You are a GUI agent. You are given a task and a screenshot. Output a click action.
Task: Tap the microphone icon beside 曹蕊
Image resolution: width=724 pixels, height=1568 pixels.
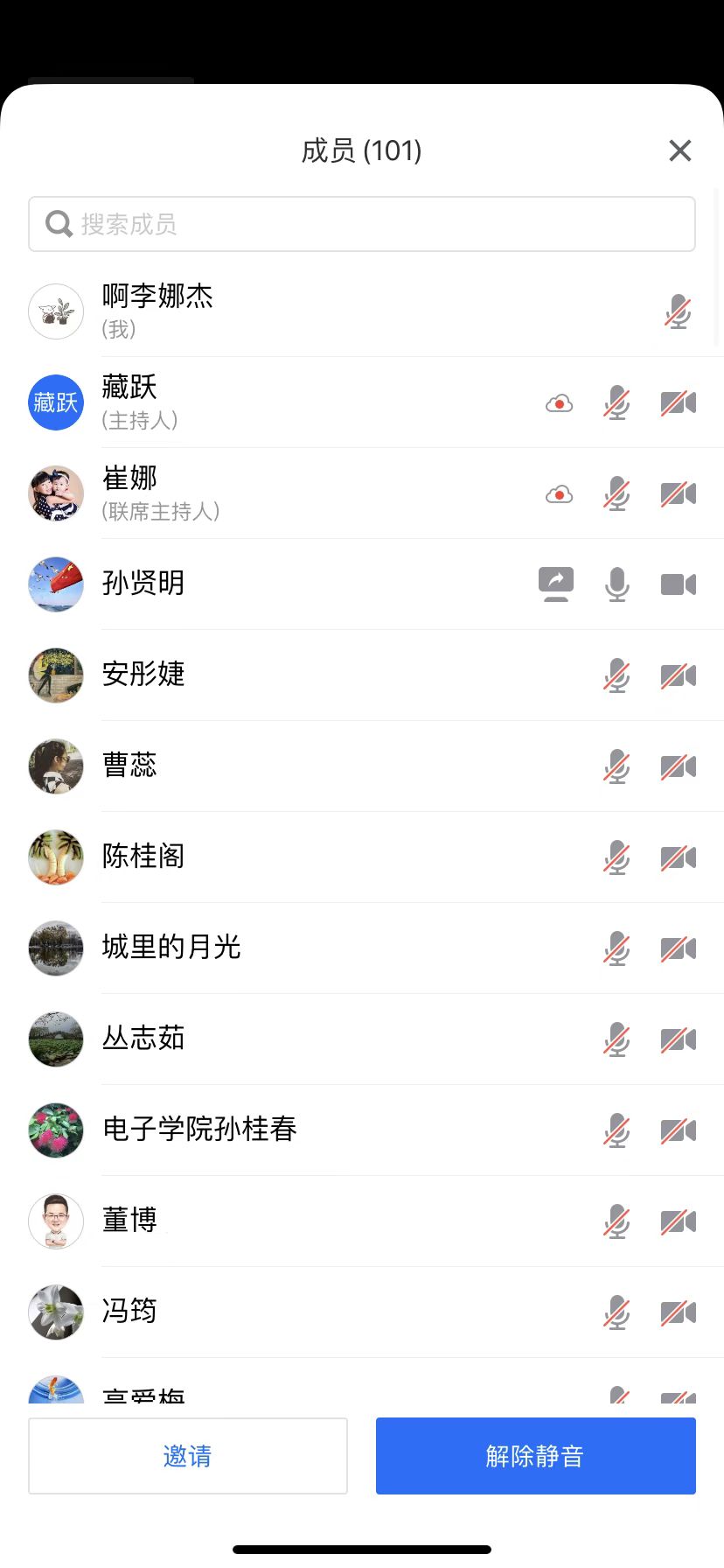point(616,766)
